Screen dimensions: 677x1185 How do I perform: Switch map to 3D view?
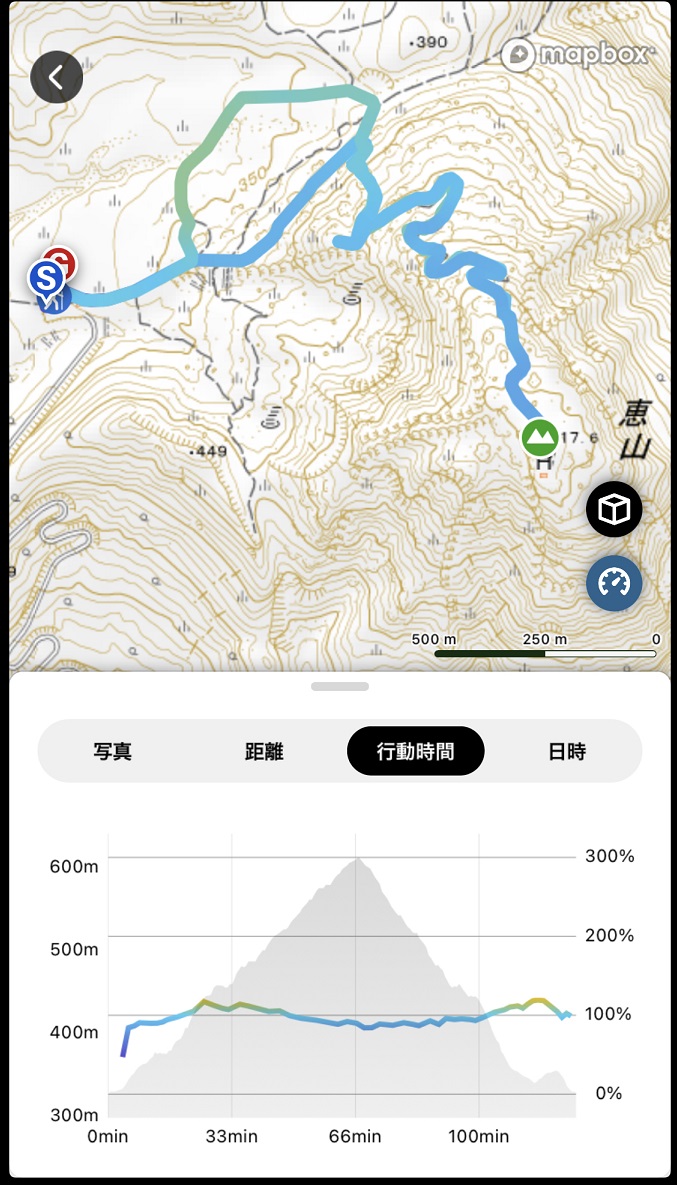point(614,510)
